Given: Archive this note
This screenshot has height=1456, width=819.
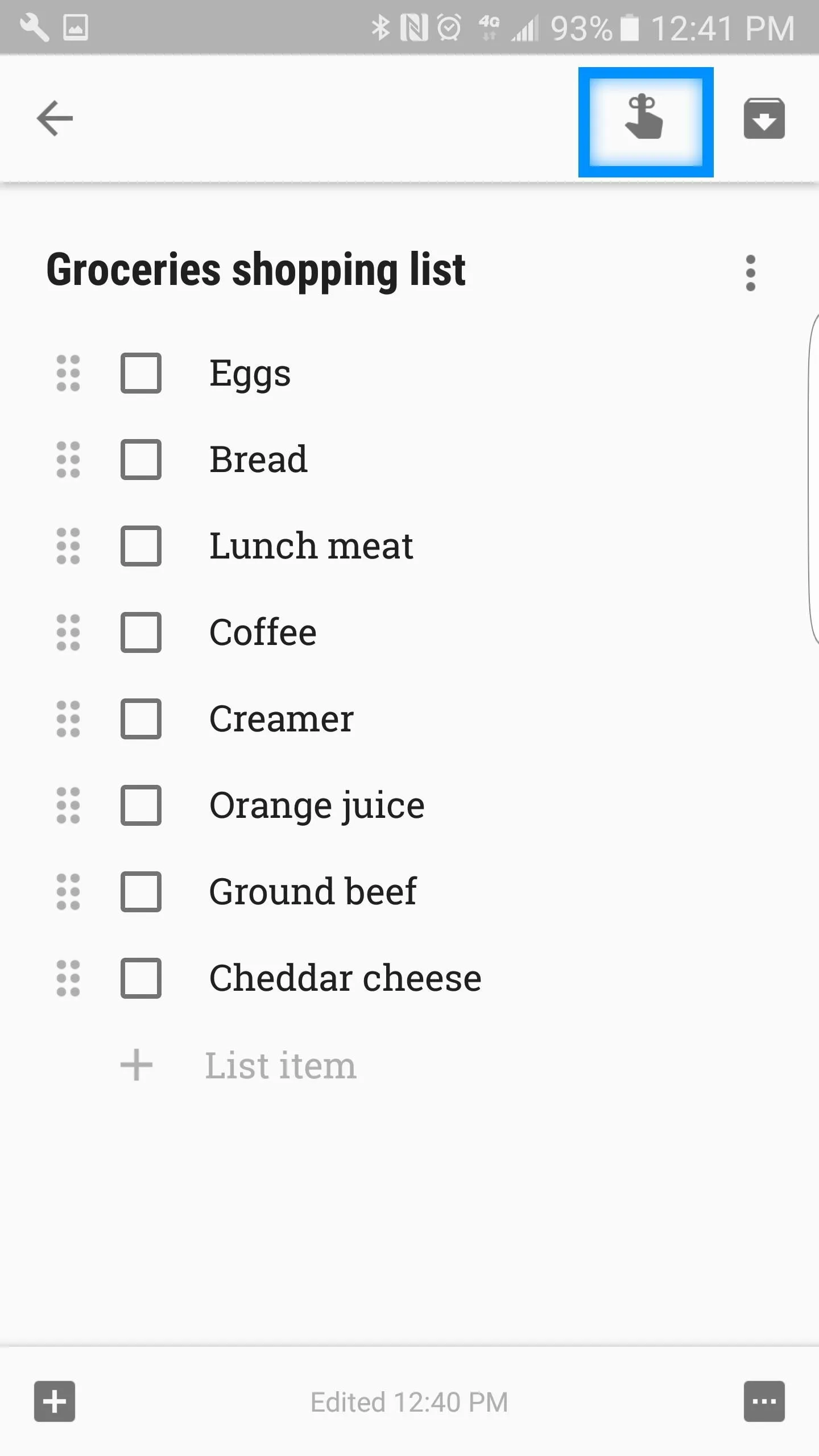Looking at the screenshot, I should (764, 118).
